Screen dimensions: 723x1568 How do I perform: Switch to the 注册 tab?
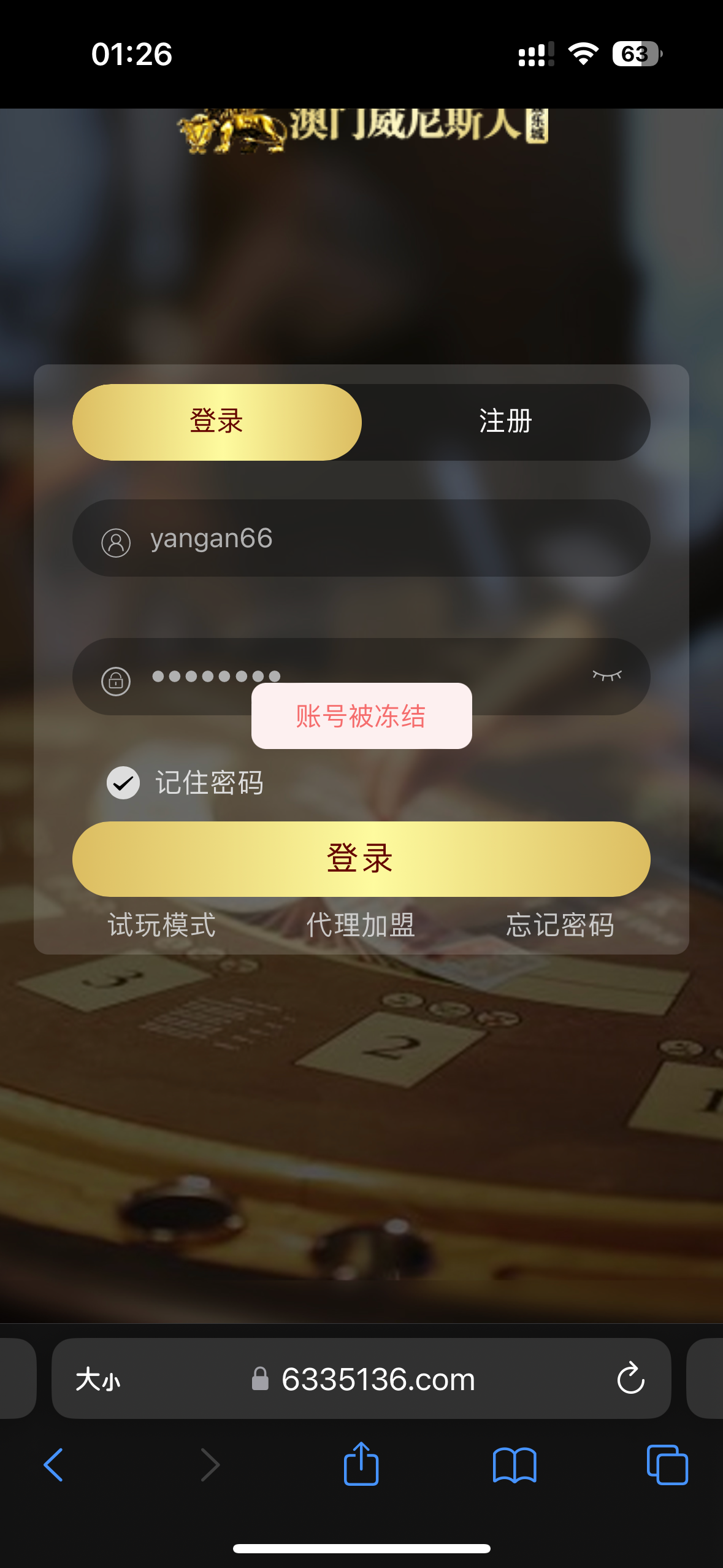tap(505, 422)
